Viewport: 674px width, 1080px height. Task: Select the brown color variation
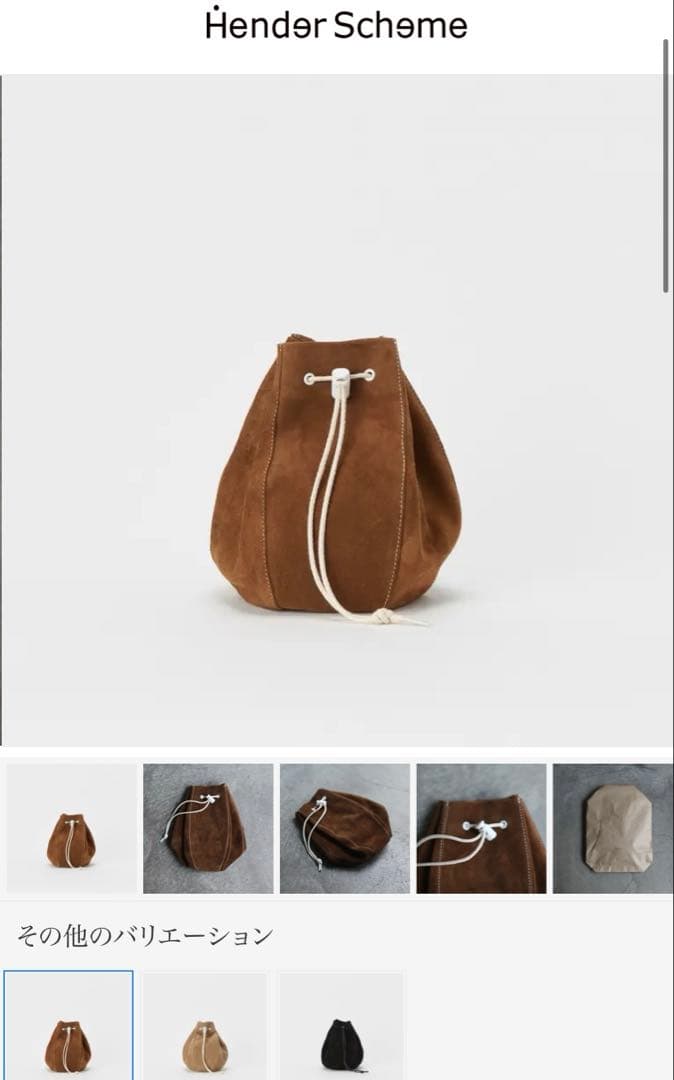pyautogui.click(x=68, y=1028)
